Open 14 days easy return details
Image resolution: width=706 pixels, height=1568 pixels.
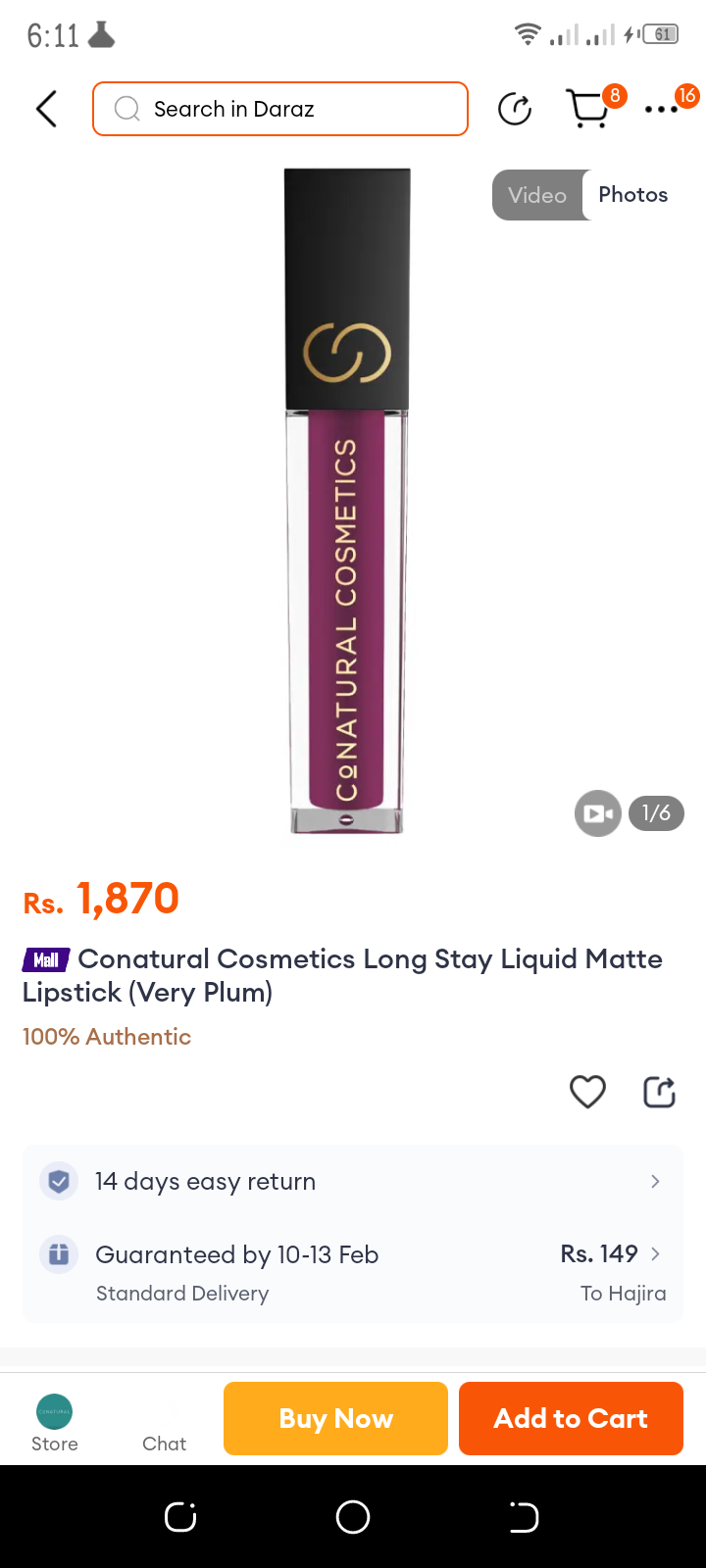(x=353, y=1182)
